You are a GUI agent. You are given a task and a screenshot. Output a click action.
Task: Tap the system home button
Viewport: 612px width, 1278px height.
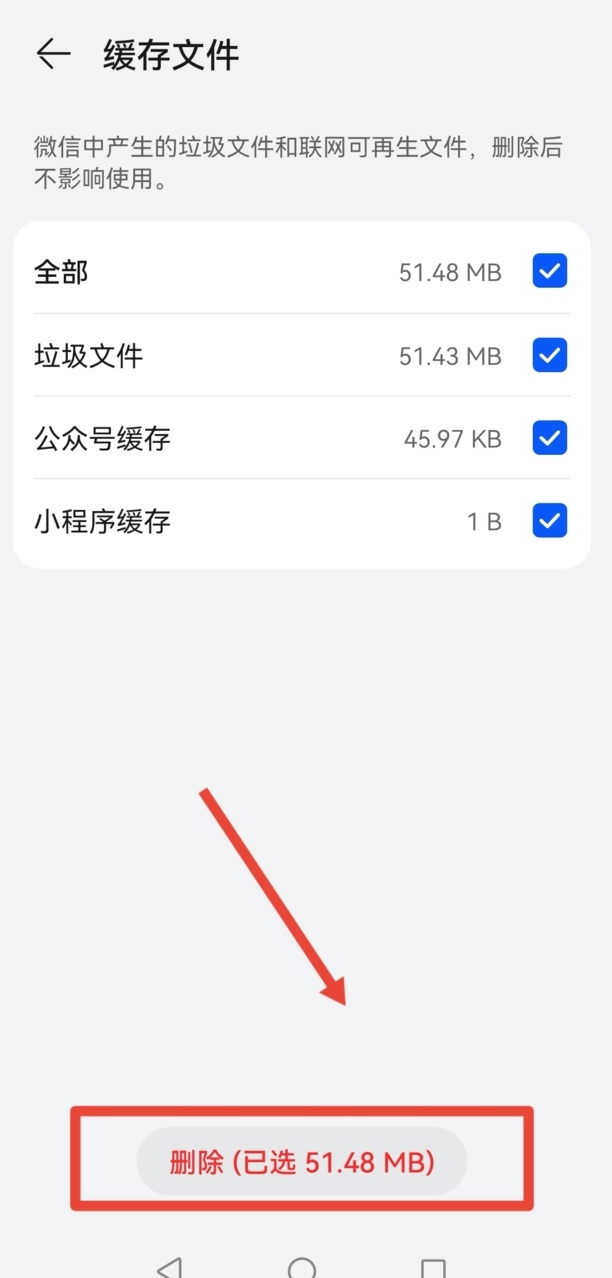[x=302, y=1267]
